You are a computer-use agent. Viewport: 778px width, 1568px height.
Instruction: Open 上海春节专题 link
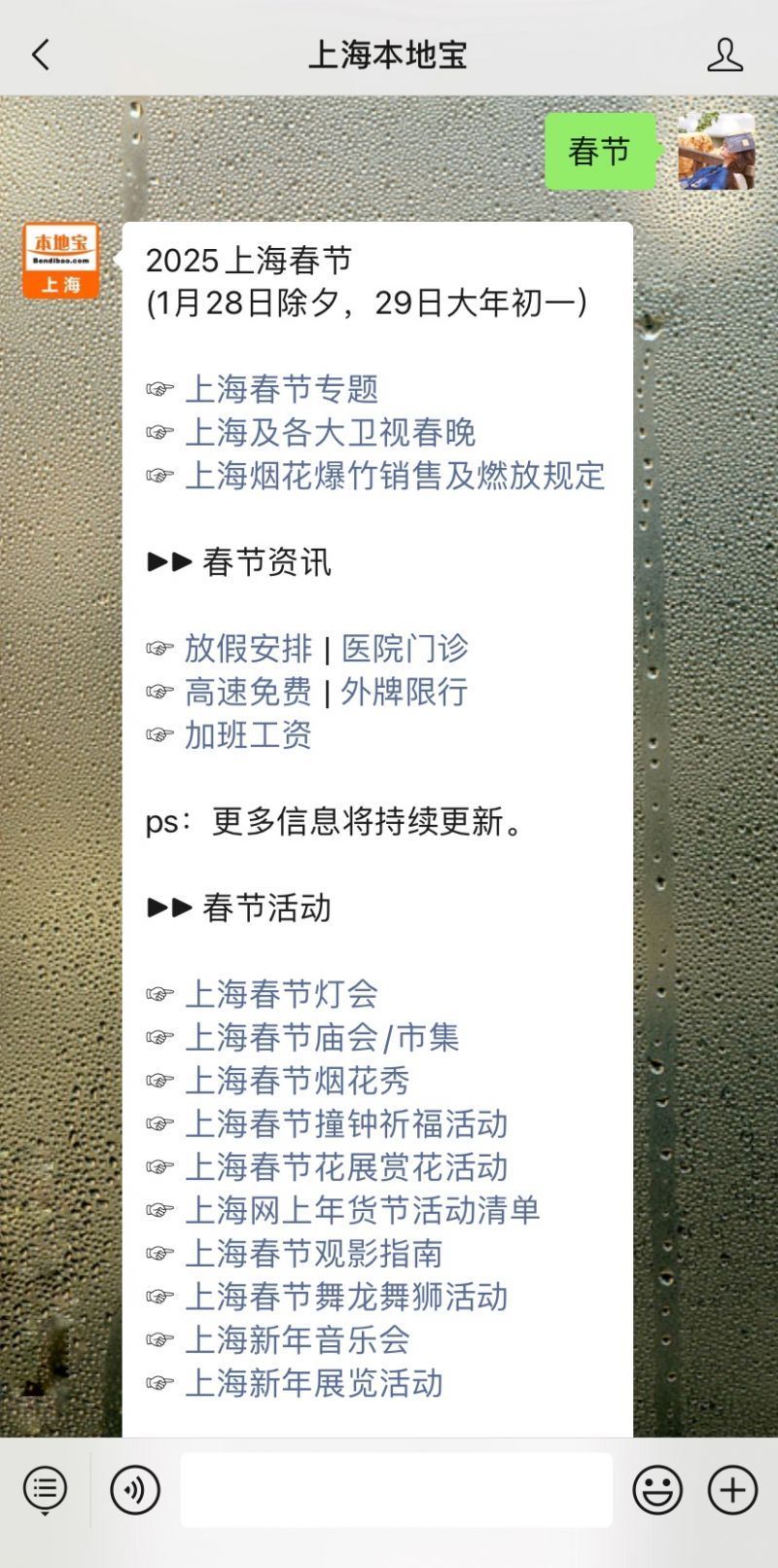point(282,389)
